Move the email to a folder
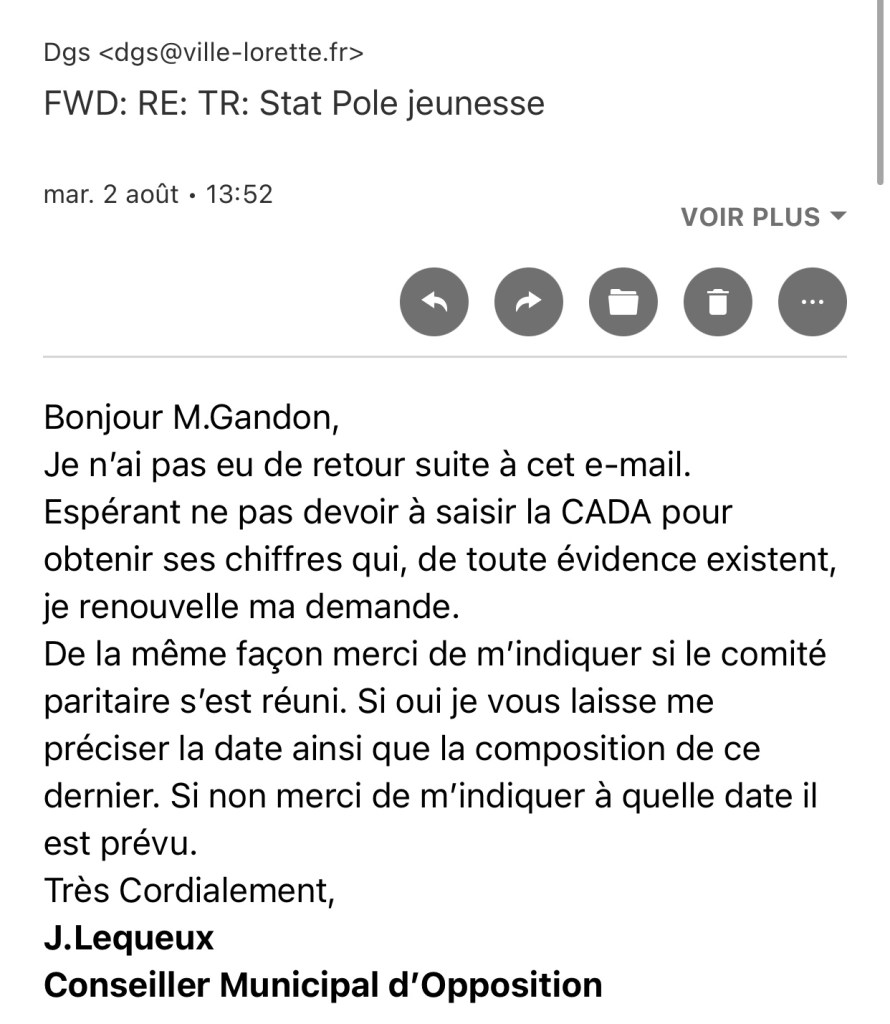Screen dimensions: 890x1024 pos(623,301)
